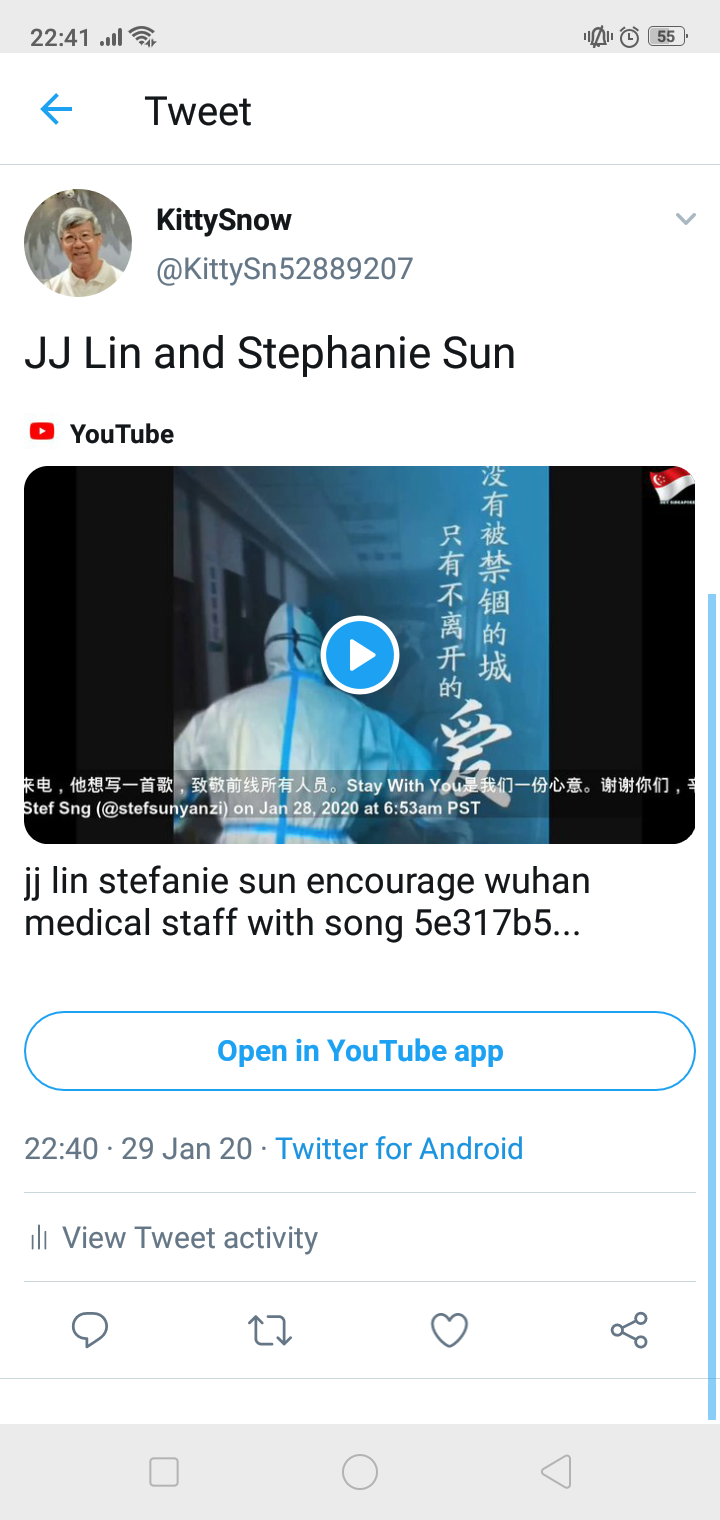The width and height of the screenshot is (720, 1520).
Task: Tap Open in YouTube app button
Action: tap(360, 1051)
